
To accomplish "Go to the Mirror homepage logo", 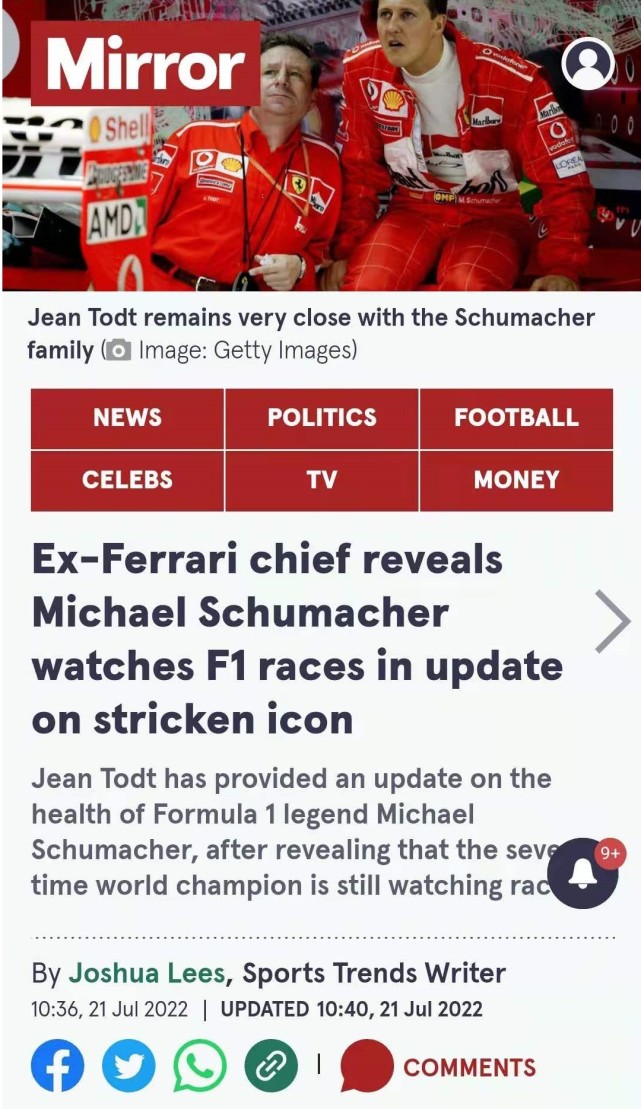I will click(146, 64).
